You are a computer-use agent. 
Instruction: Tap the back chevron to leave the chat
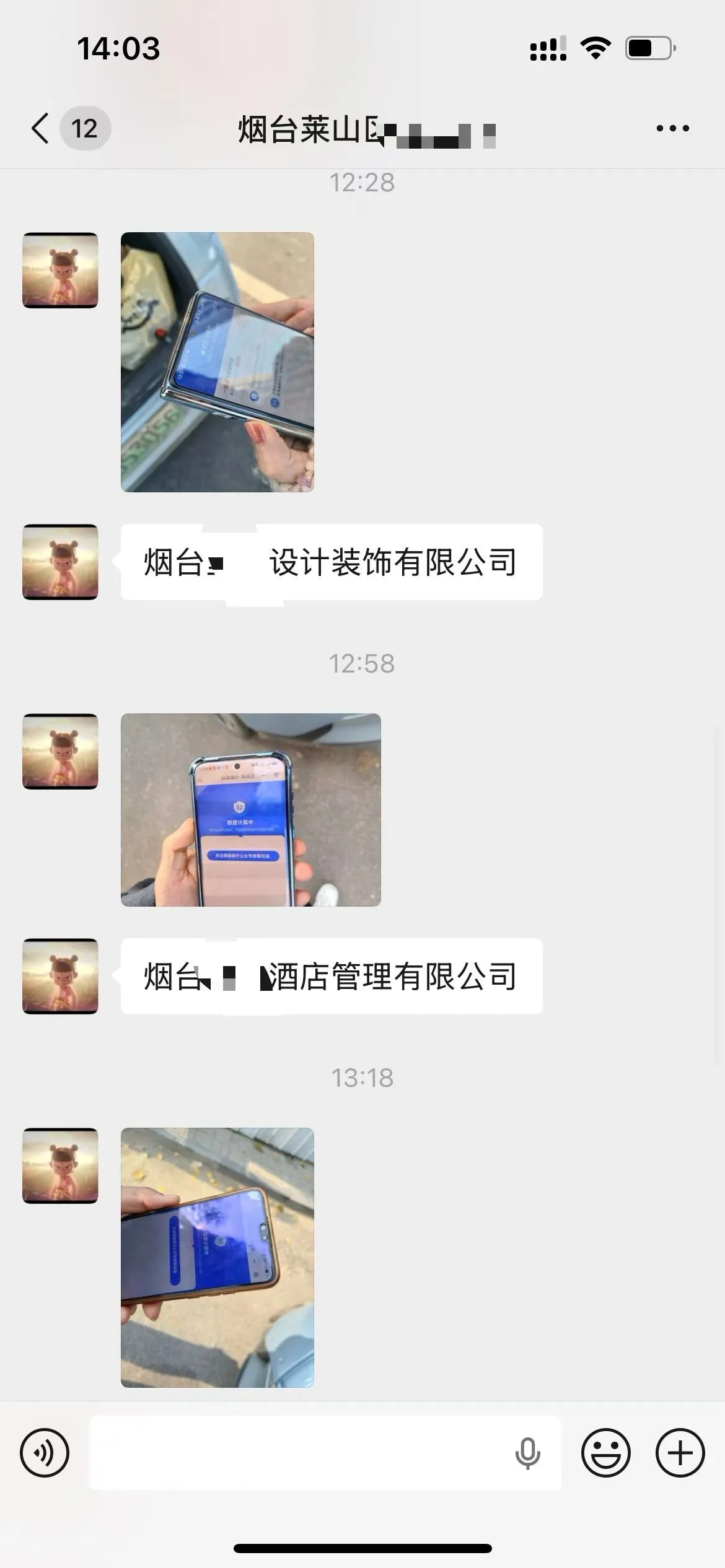coord(38,128)
